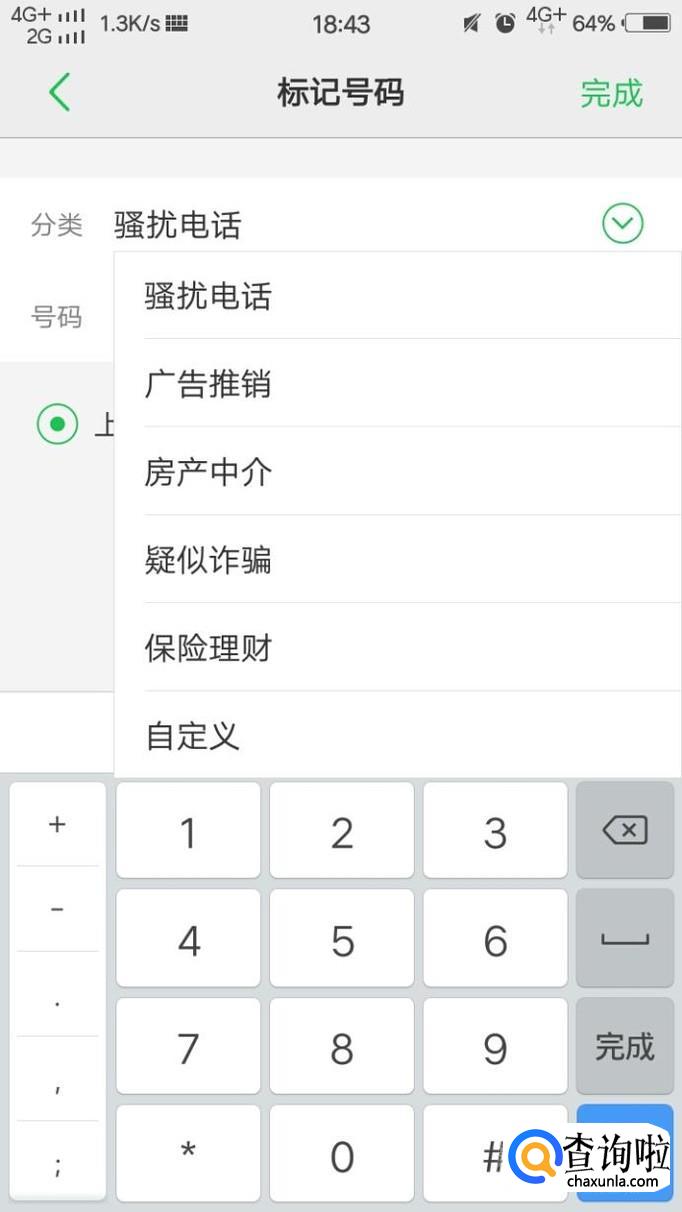
Task: Select 疑似诈骗 category
Action: point(208,560)
